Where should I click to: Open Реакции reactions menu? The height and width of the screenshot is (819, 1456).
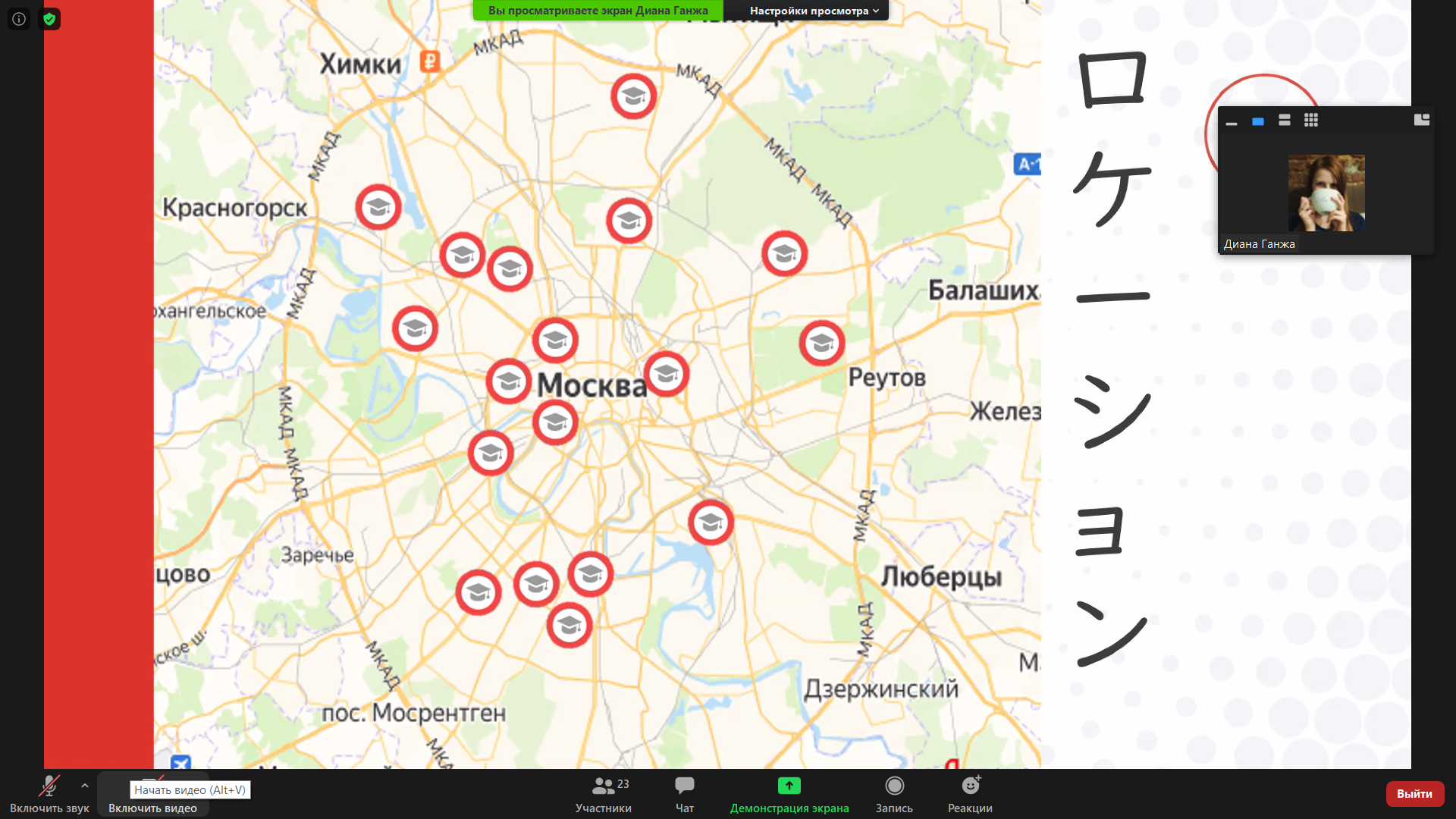970,793
